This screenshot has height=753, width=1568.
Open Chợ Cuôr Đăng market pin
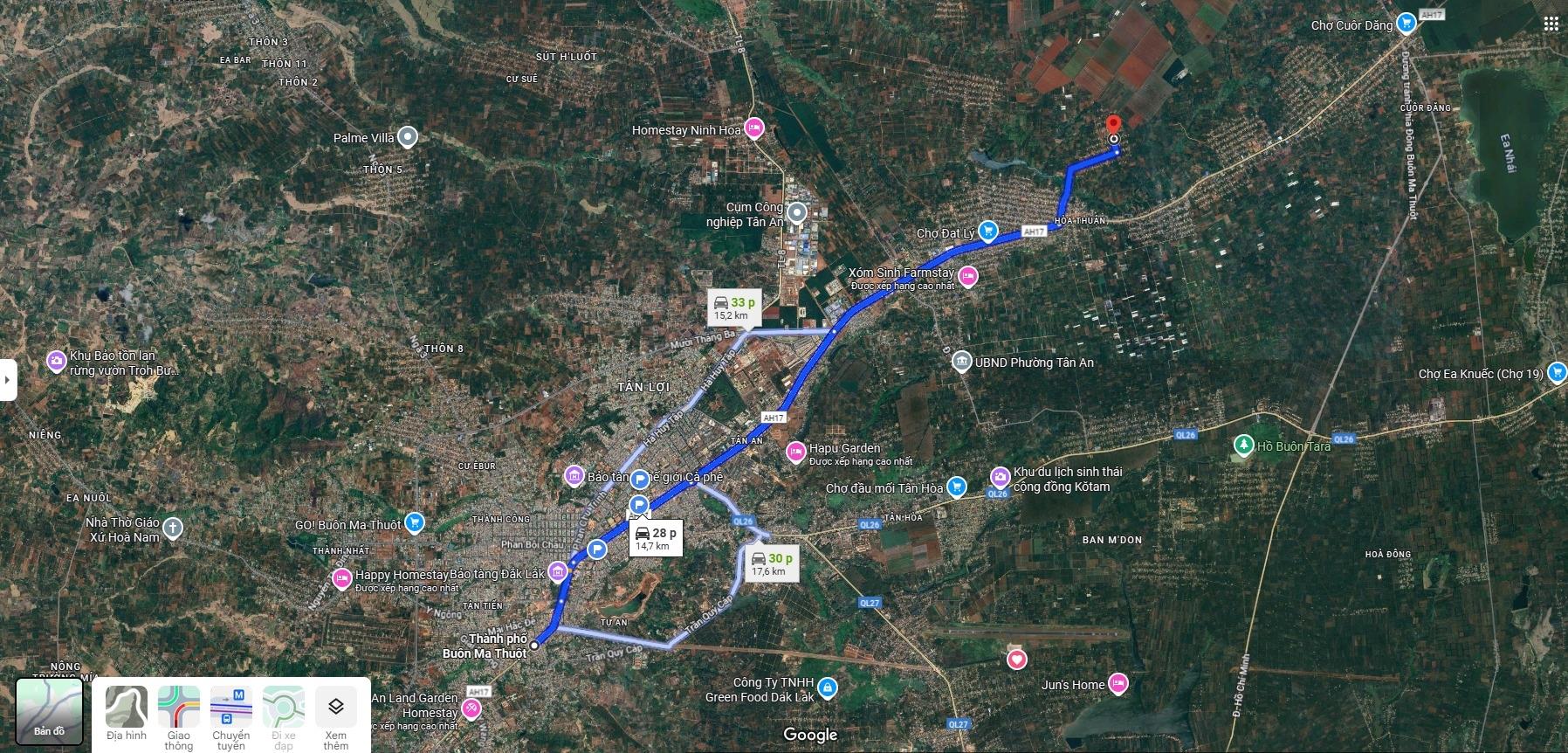pos(1406,24)
